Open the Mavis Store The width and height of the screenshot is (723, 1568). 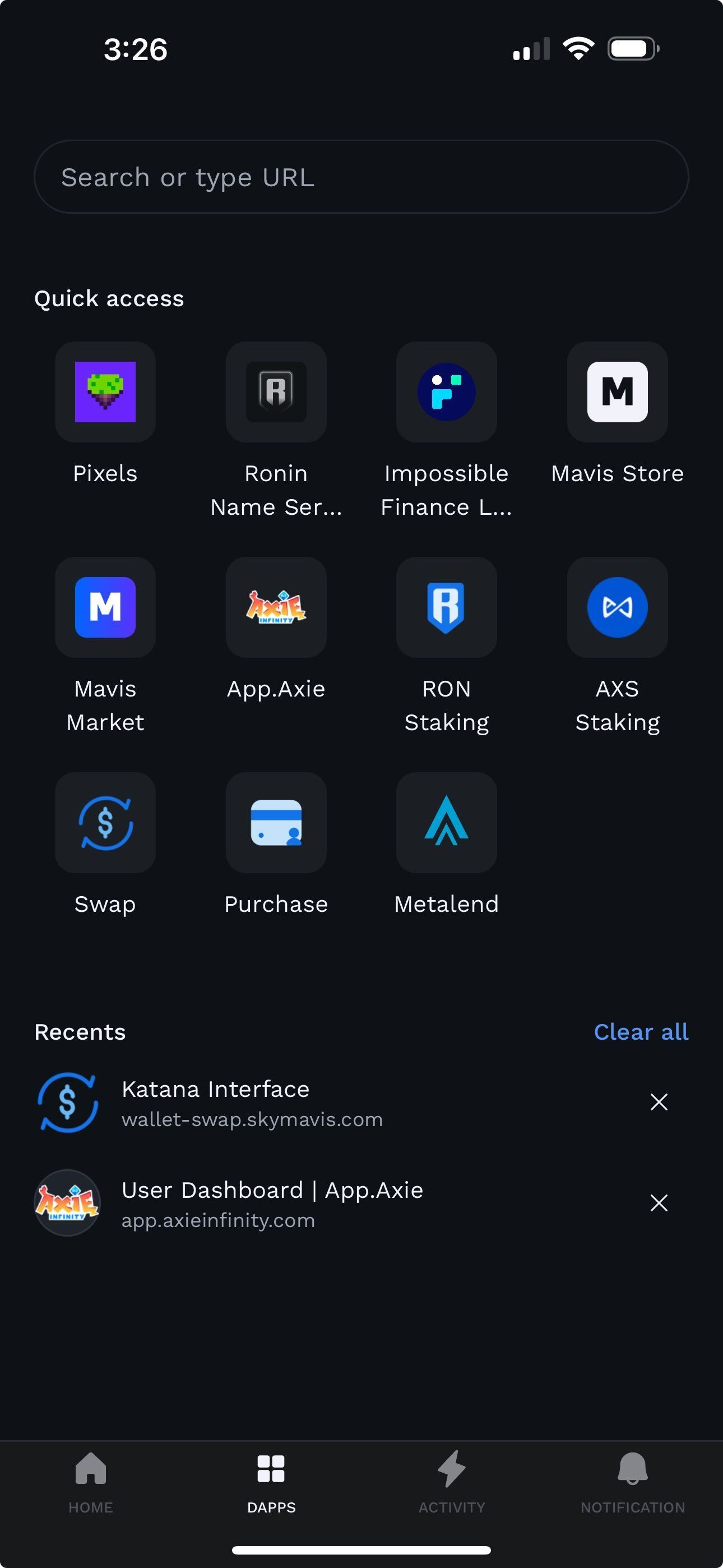pyautogui.click(x=617, y=393)
